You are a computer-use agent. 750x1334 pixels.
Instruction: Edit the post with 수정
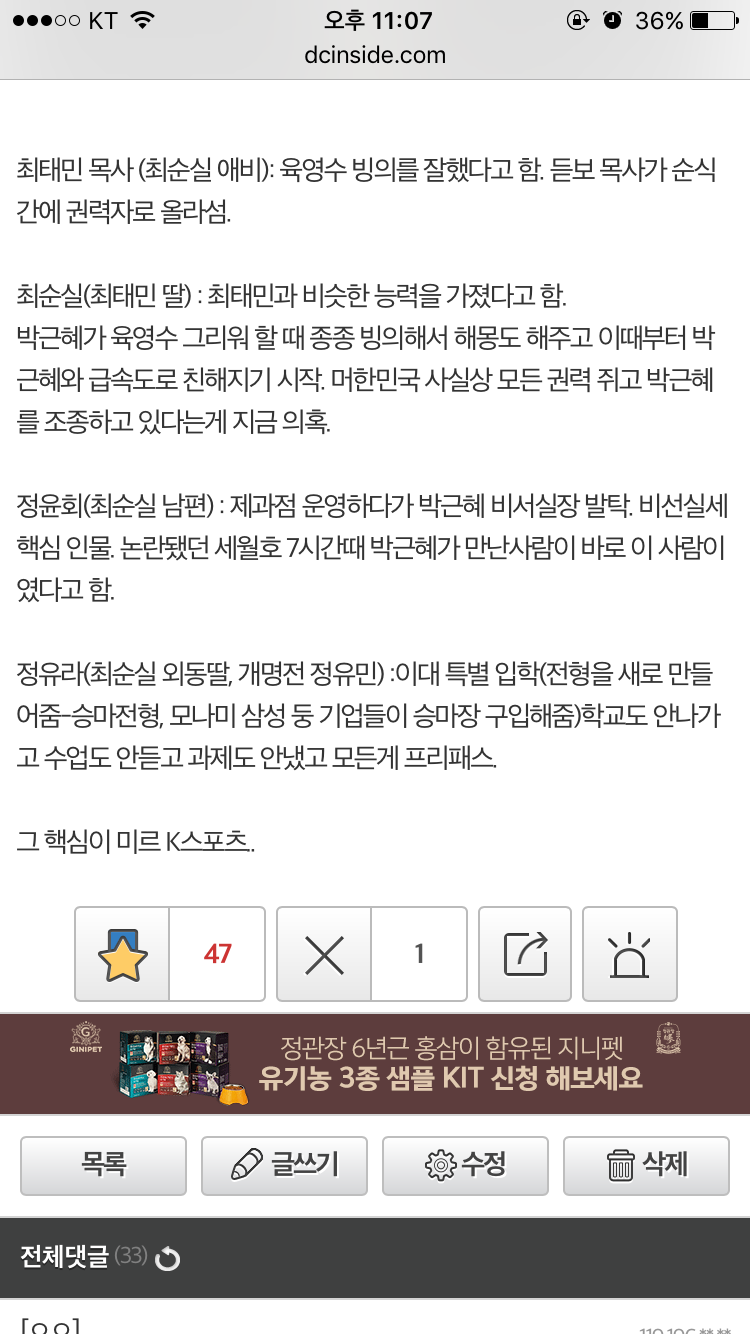tap(465, 1165)
